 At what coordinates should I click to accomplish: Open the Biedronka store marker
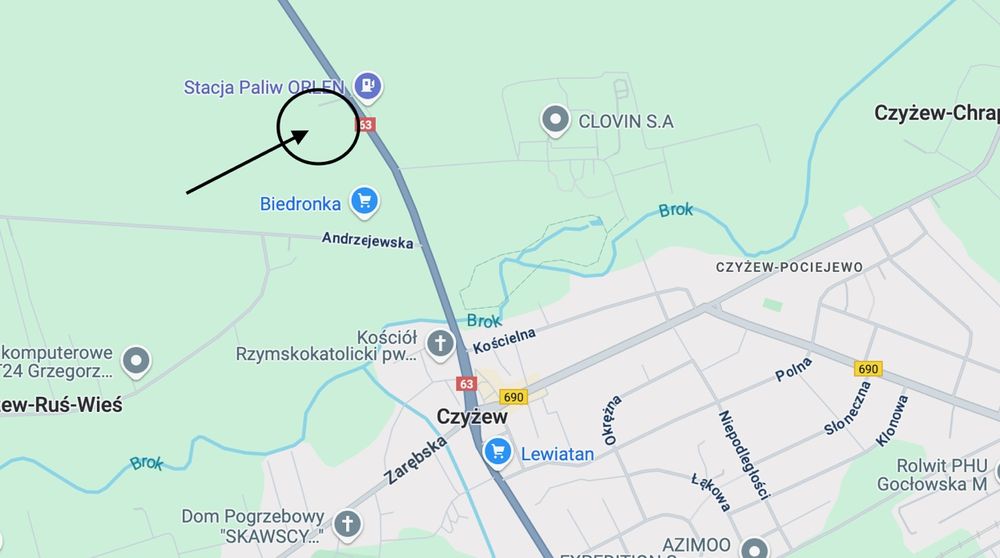click(x=363, y=203)
